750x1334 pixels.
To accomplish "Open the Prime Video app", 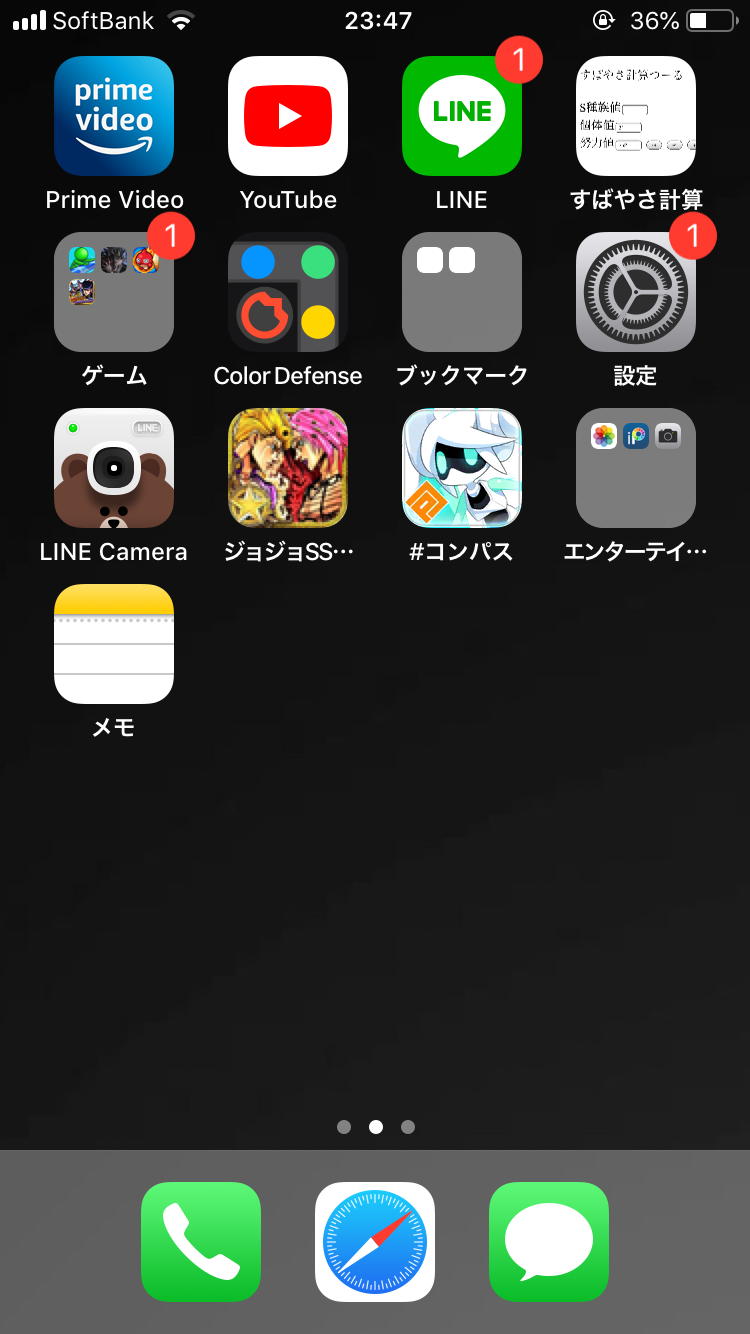I will coord(114,116).
